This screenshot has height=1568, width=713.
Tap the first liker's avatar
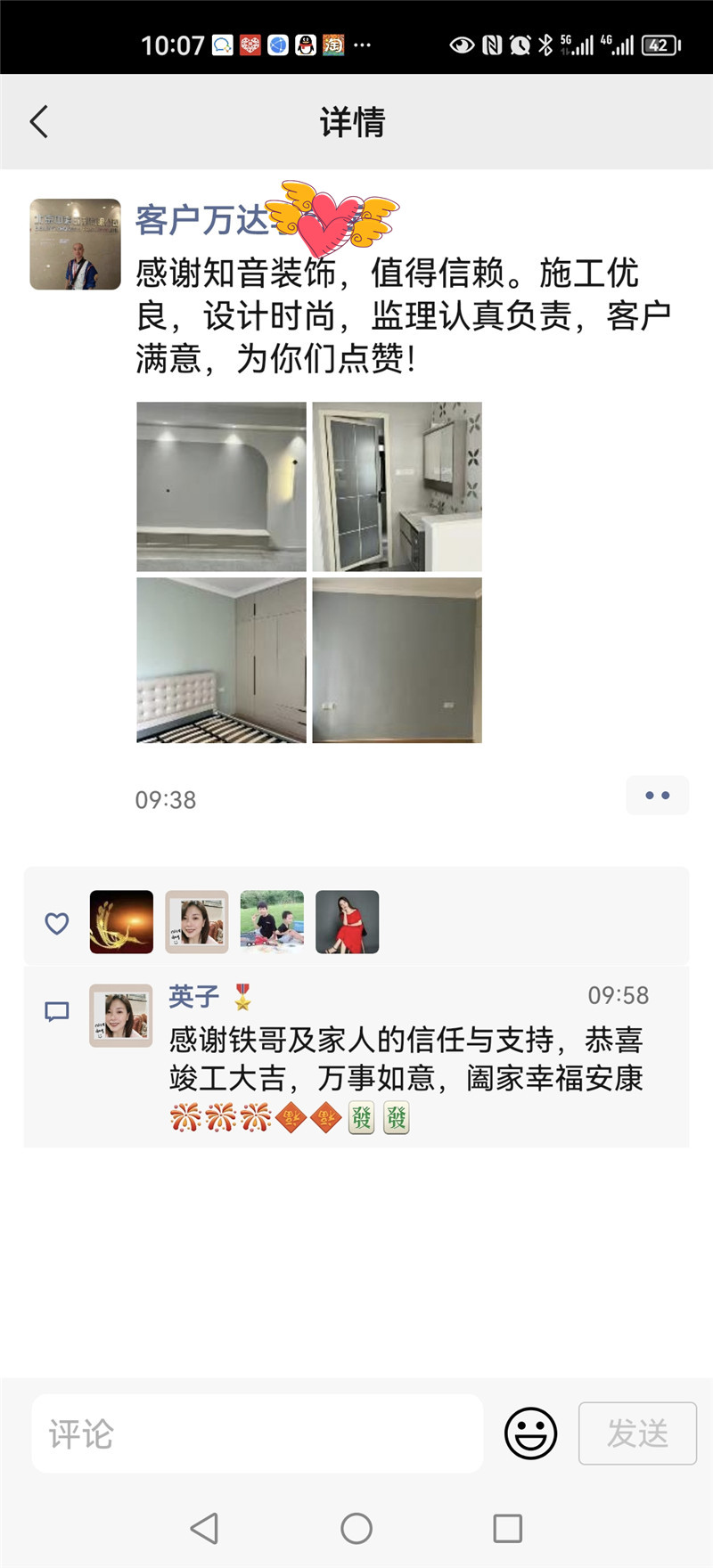pos(121,922)
